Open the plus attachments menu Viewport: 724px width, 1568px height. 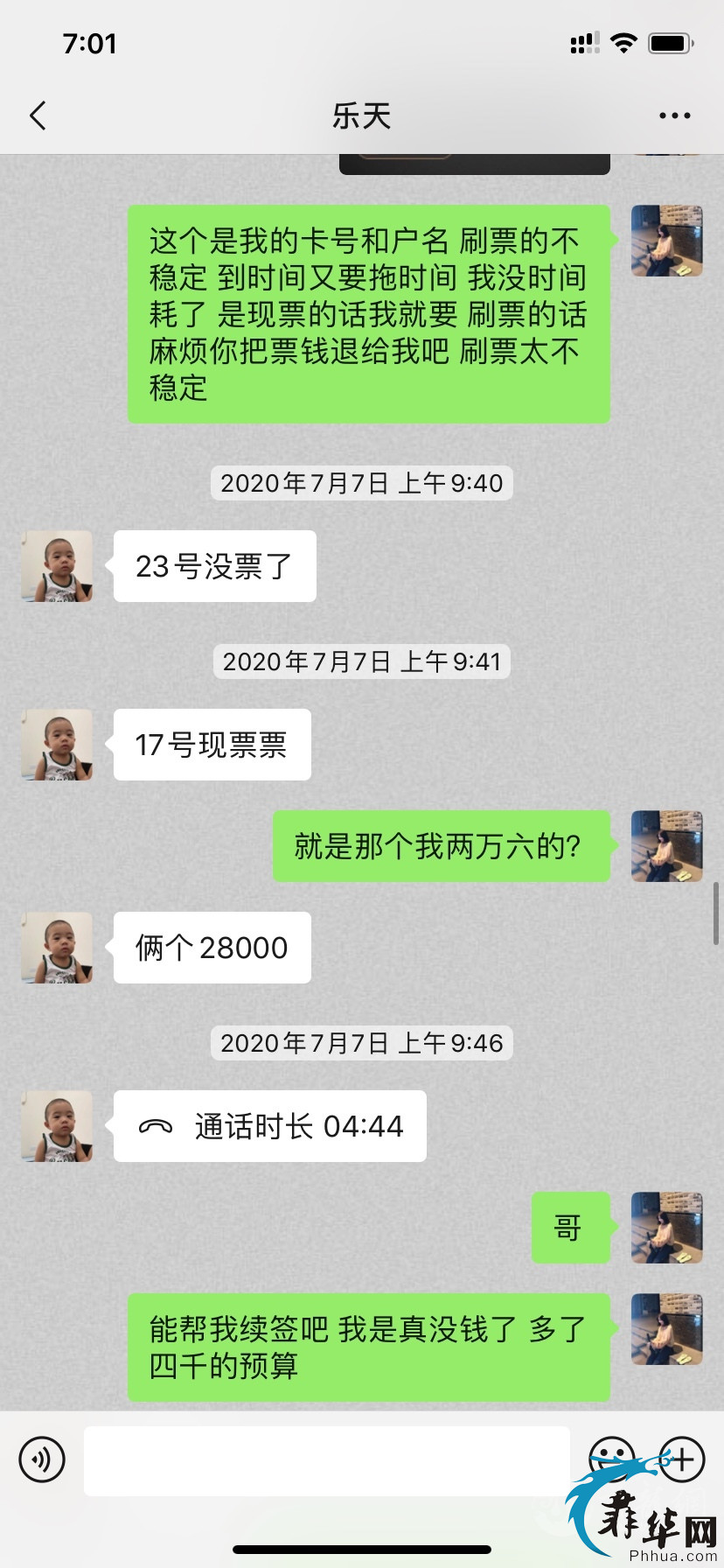(x=682, y=1459)
